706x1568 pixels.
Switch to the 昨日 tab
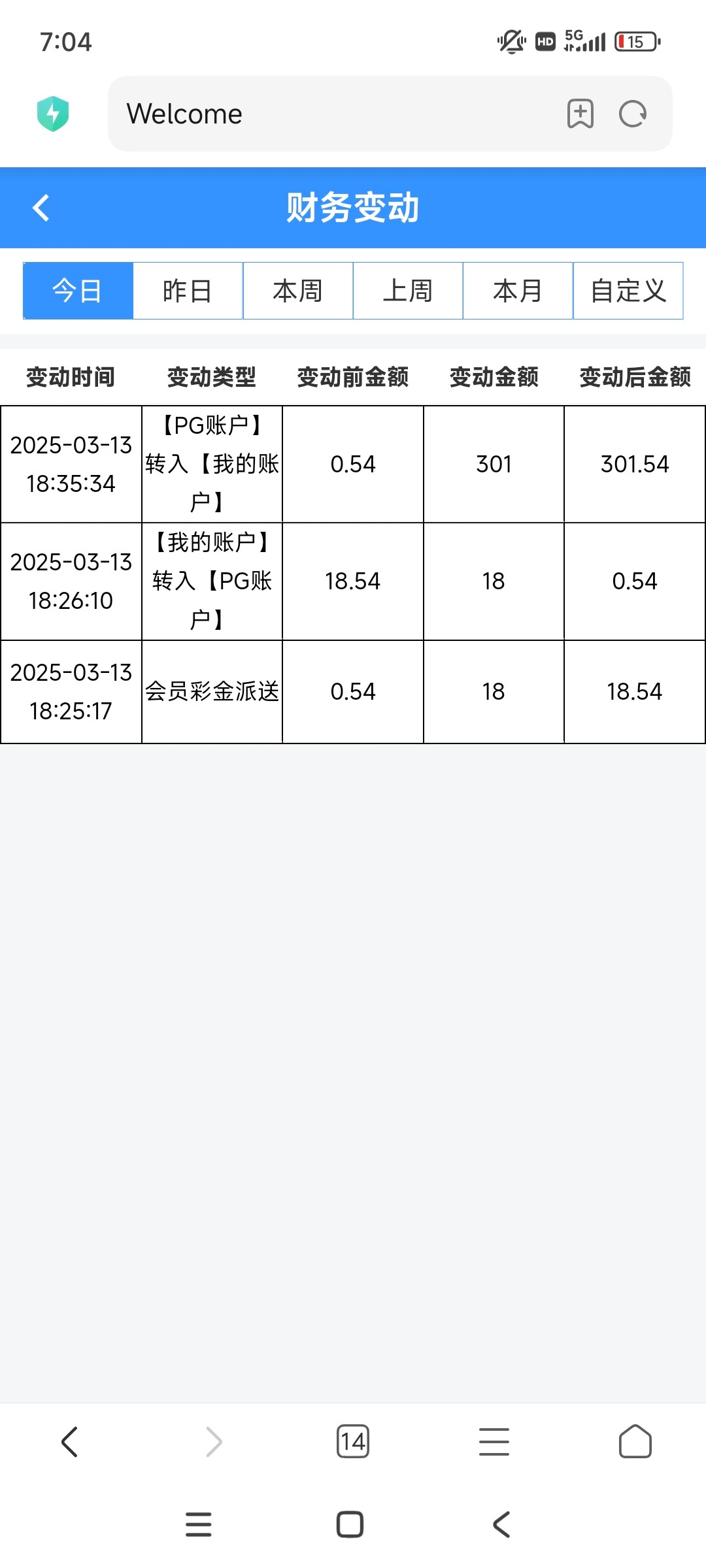pyautogui.click(x=188, y=291)
